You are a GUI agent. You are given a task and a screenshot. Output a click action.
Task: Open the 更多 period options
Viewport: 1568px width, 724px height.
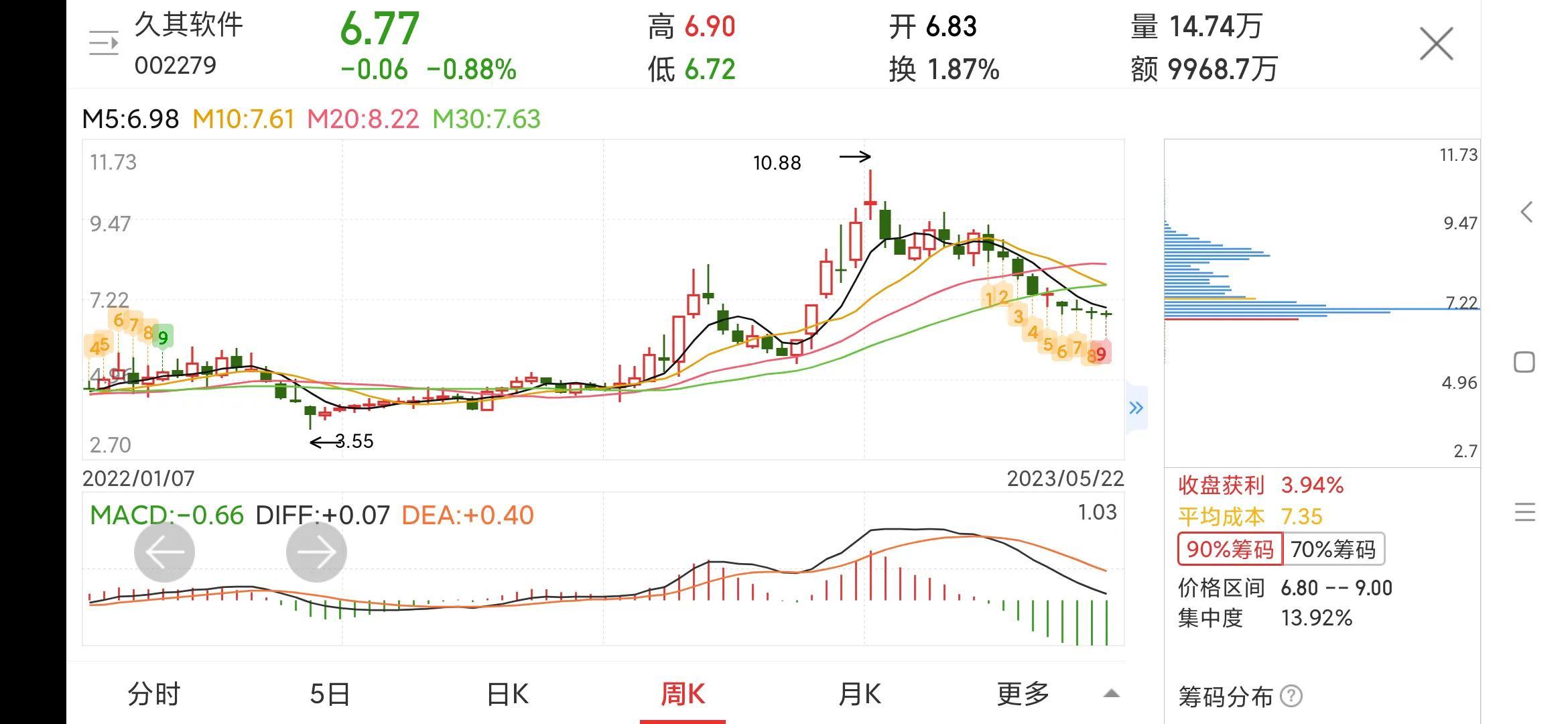coord(1023,694)
